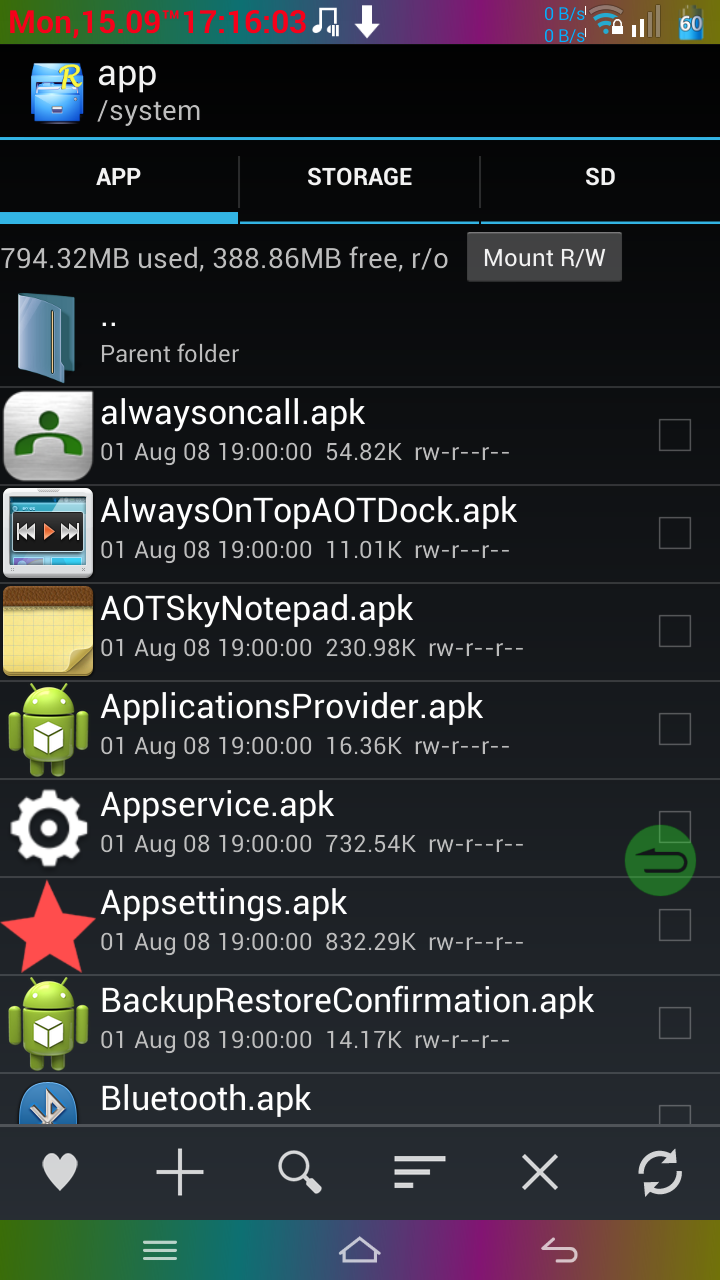Tap the green floating back button
Image resolution: width=720 pixels, height=1280 pixels.
tap(660, 861)
